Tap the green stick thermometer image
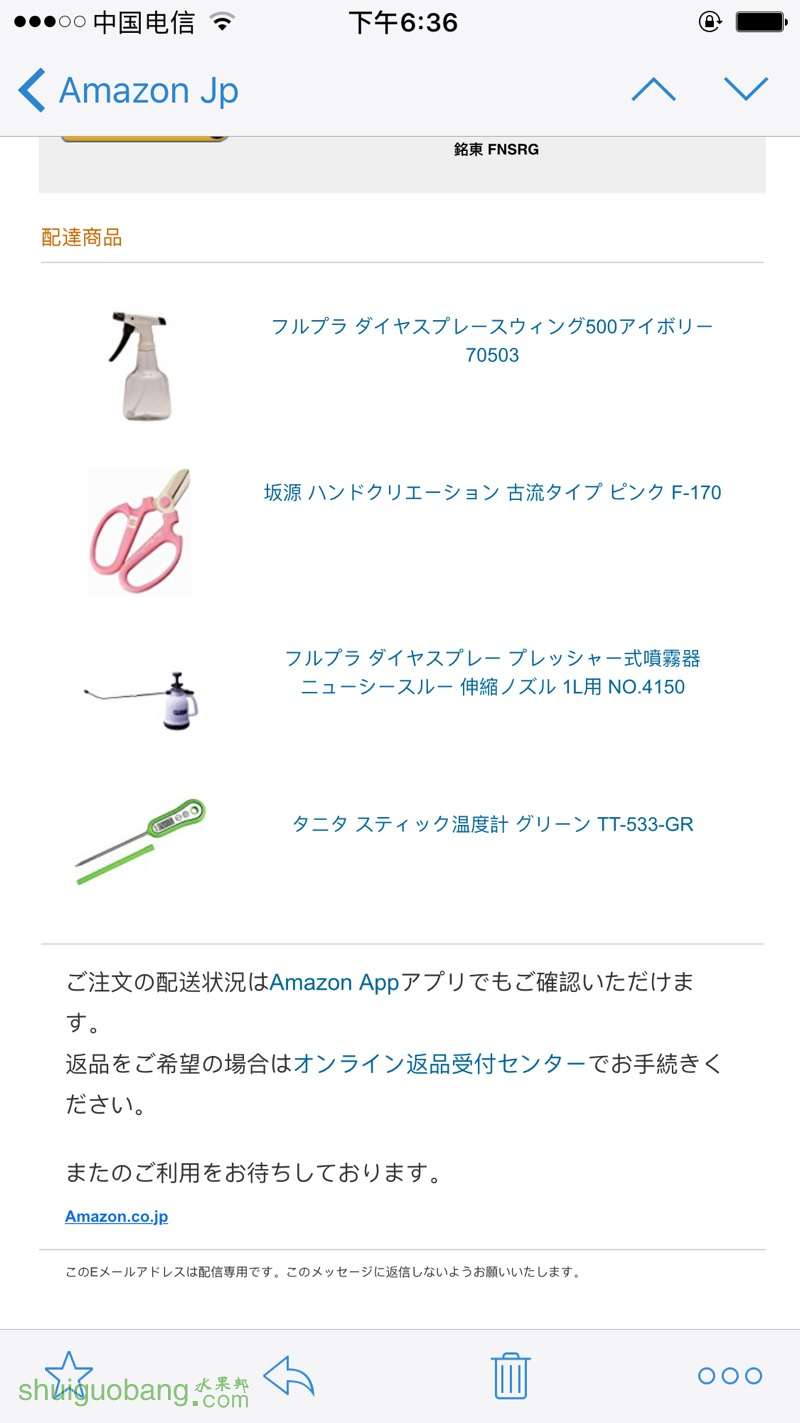This screenshot has width=800, height=1423. pyautogui.click(x=141, y=840)
